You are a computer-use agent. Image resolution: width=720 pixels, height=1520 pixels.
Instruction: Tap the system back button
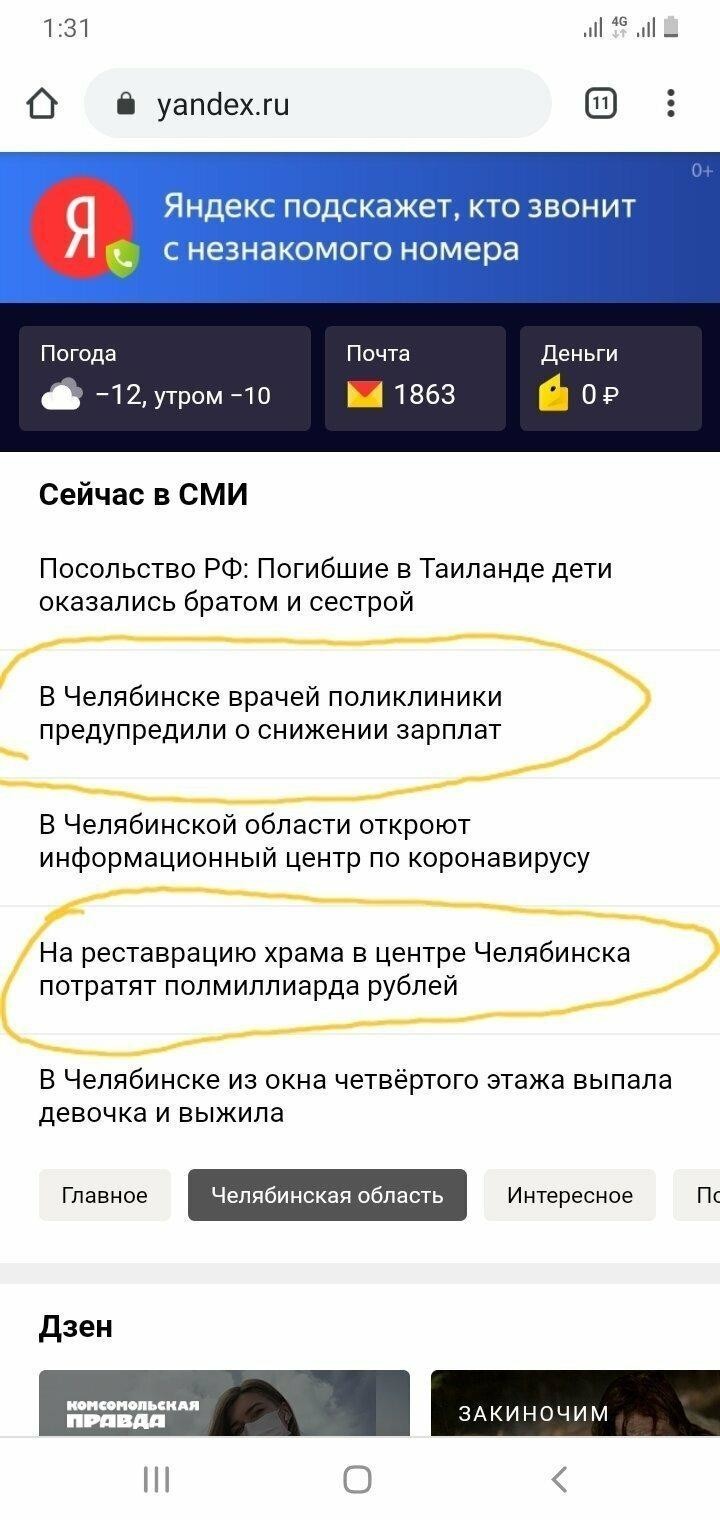click(x=560, y=1479)
